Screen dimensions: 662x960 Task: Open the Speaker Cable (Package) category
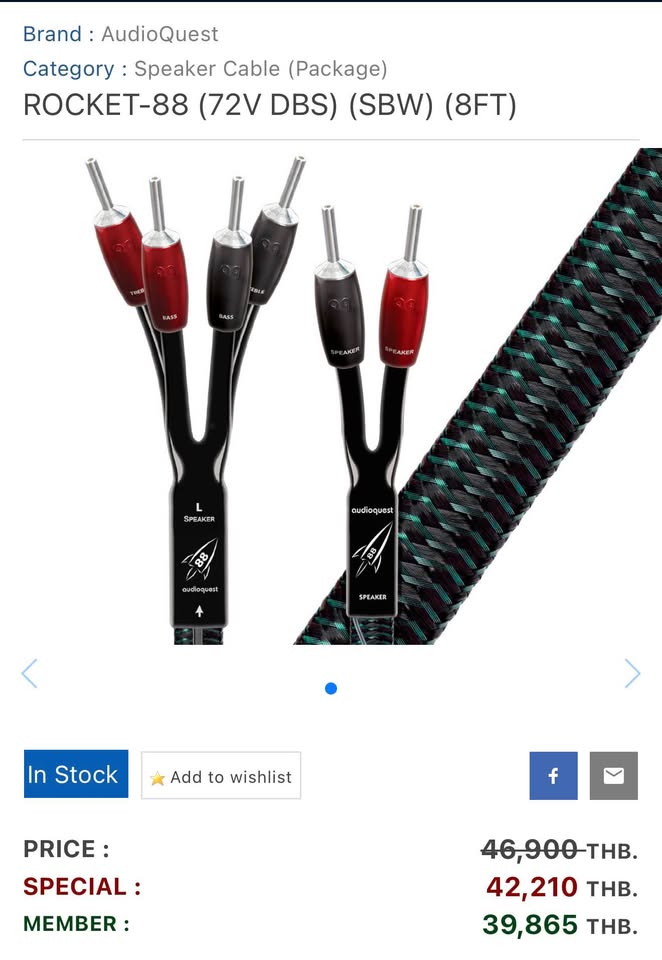pos(260,69)
